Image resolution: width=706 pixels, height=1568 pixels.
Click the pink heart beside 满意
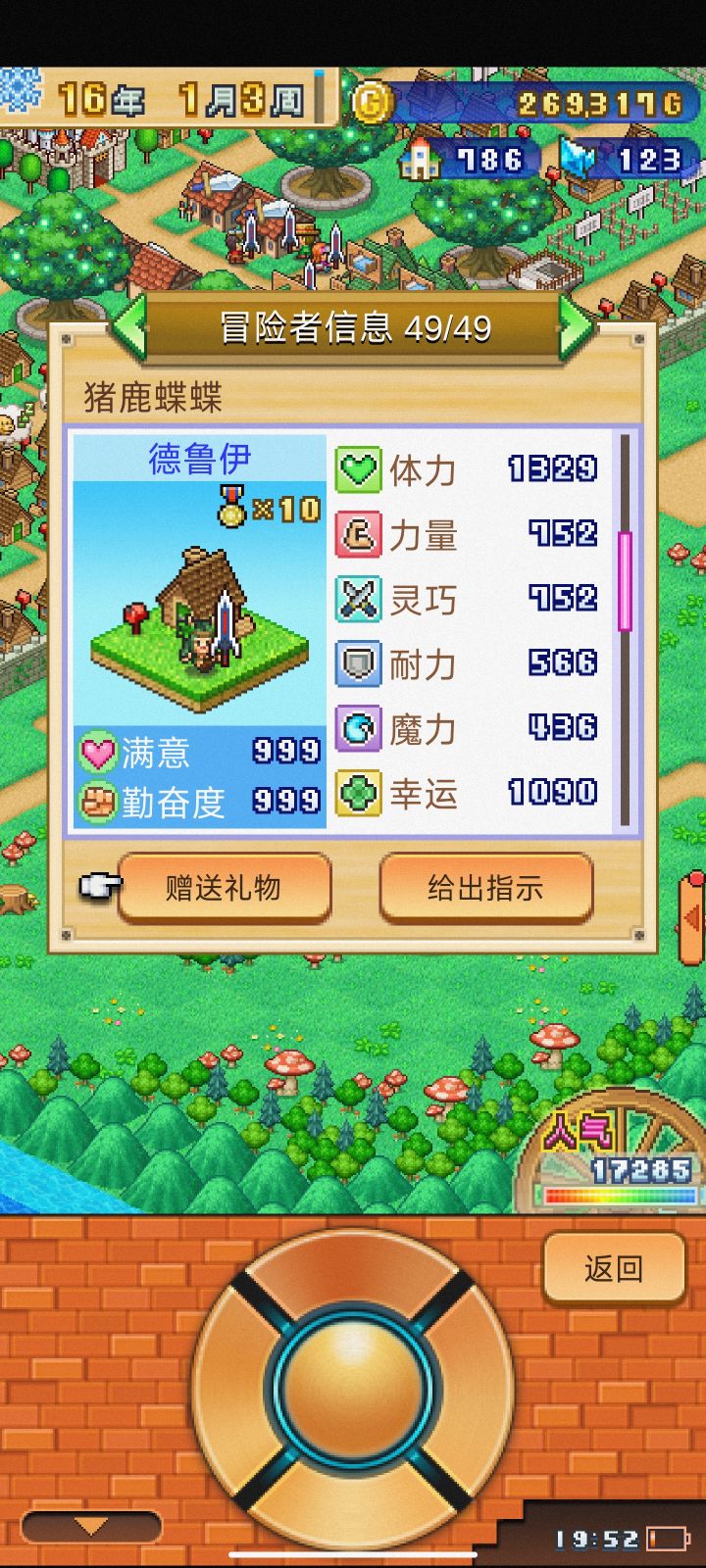point(98,753)
